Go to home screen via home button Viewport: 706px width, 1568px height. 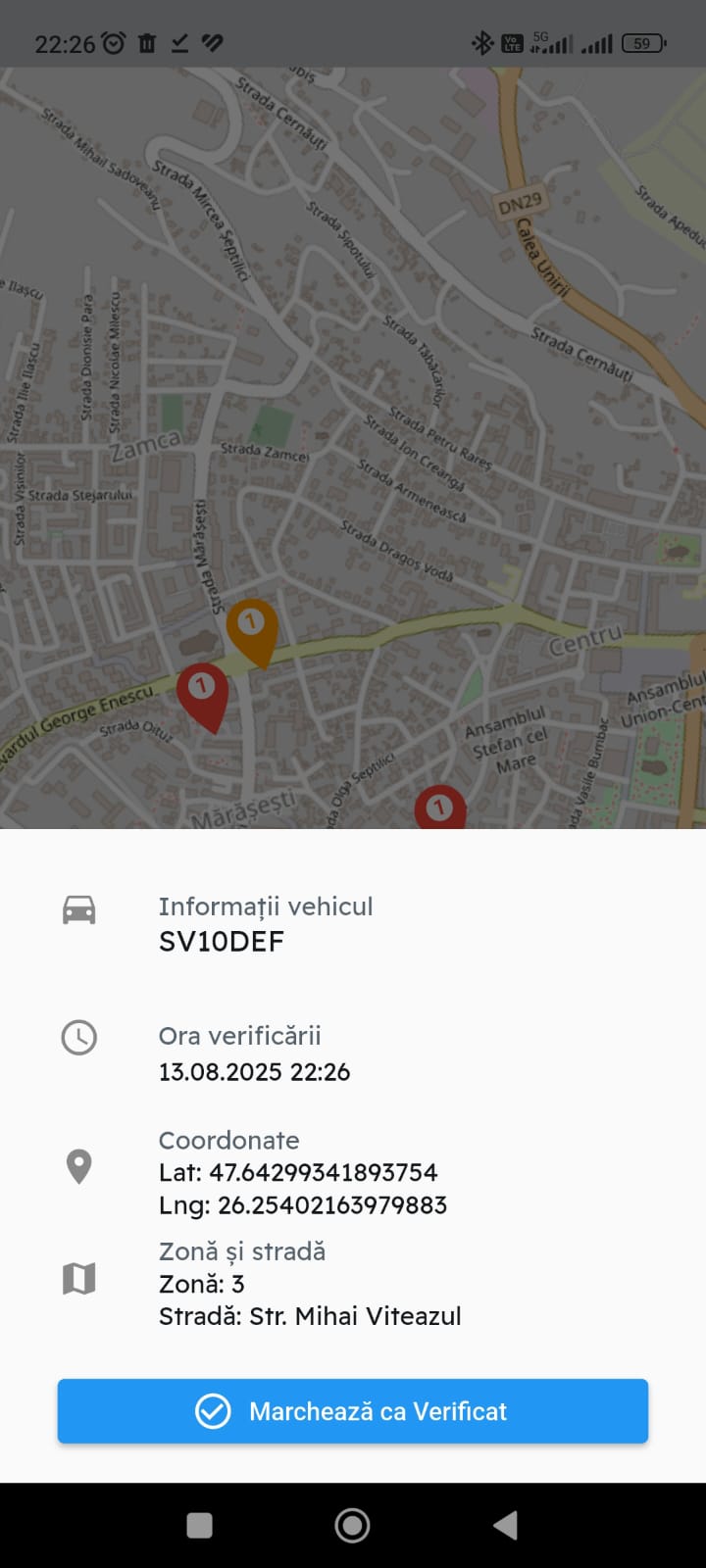(x=352, y=1525)
